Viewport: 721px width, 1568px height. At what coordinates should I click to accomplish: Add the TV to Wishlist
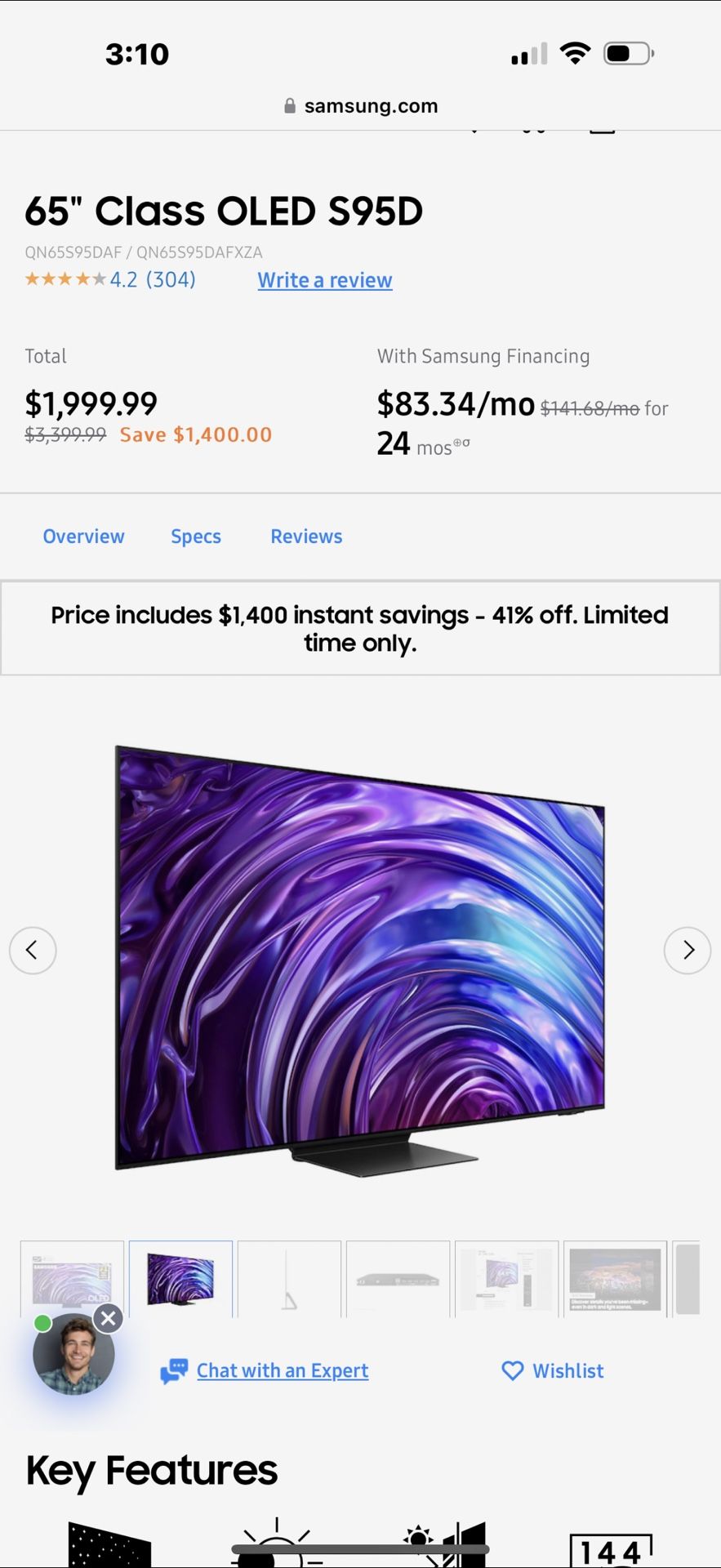[x=553, y=1370]
